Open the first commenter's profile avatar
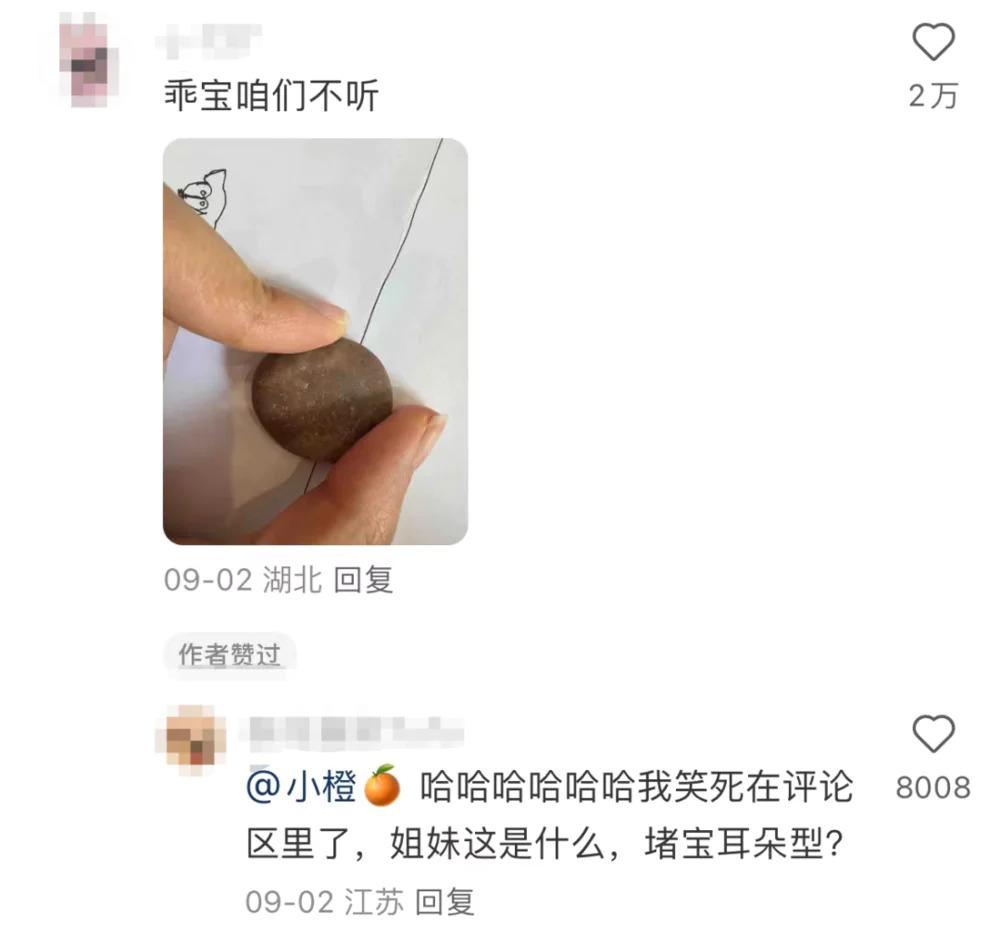1000x932 pixels. pyautogui.click(x=92, y=58)
